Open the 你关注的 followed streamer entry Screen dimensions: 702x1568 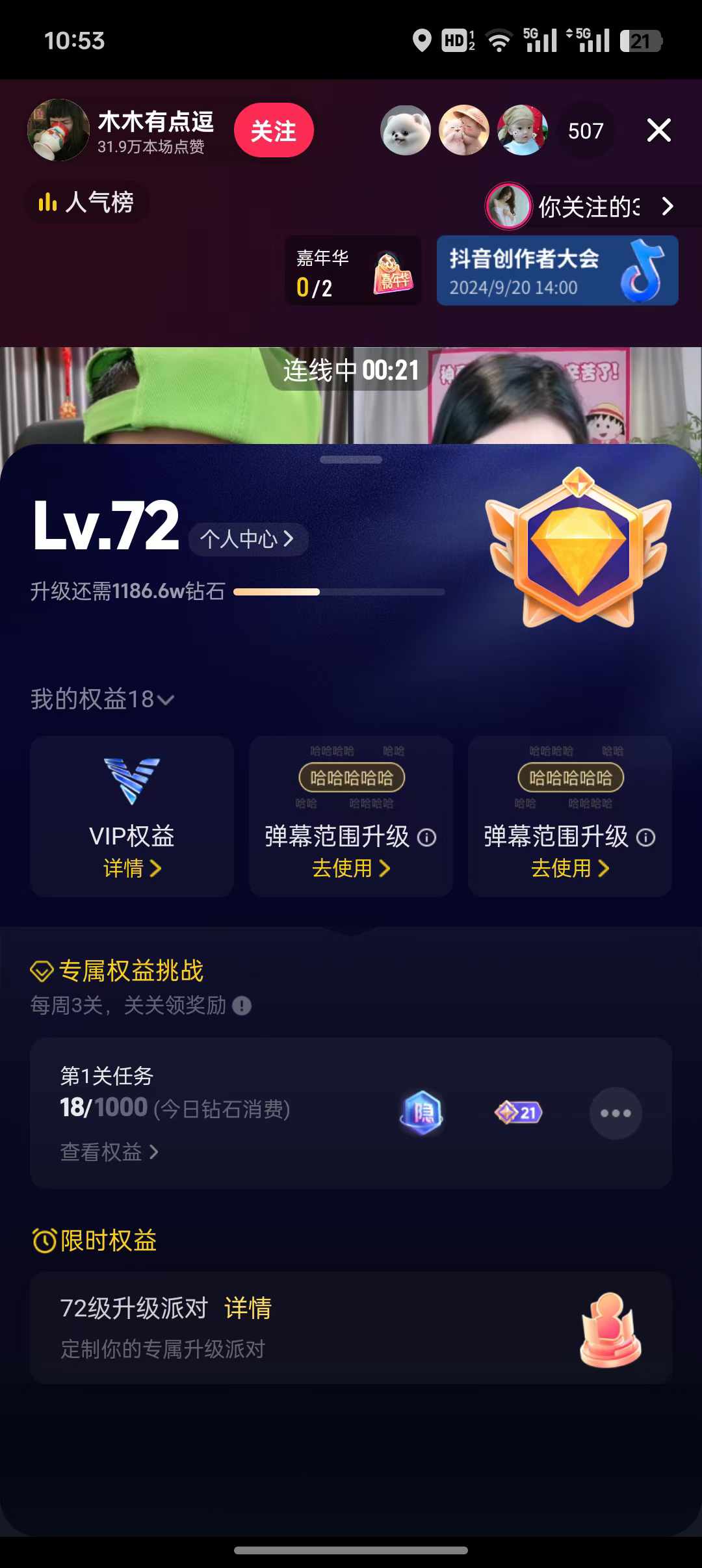[582, 207]
